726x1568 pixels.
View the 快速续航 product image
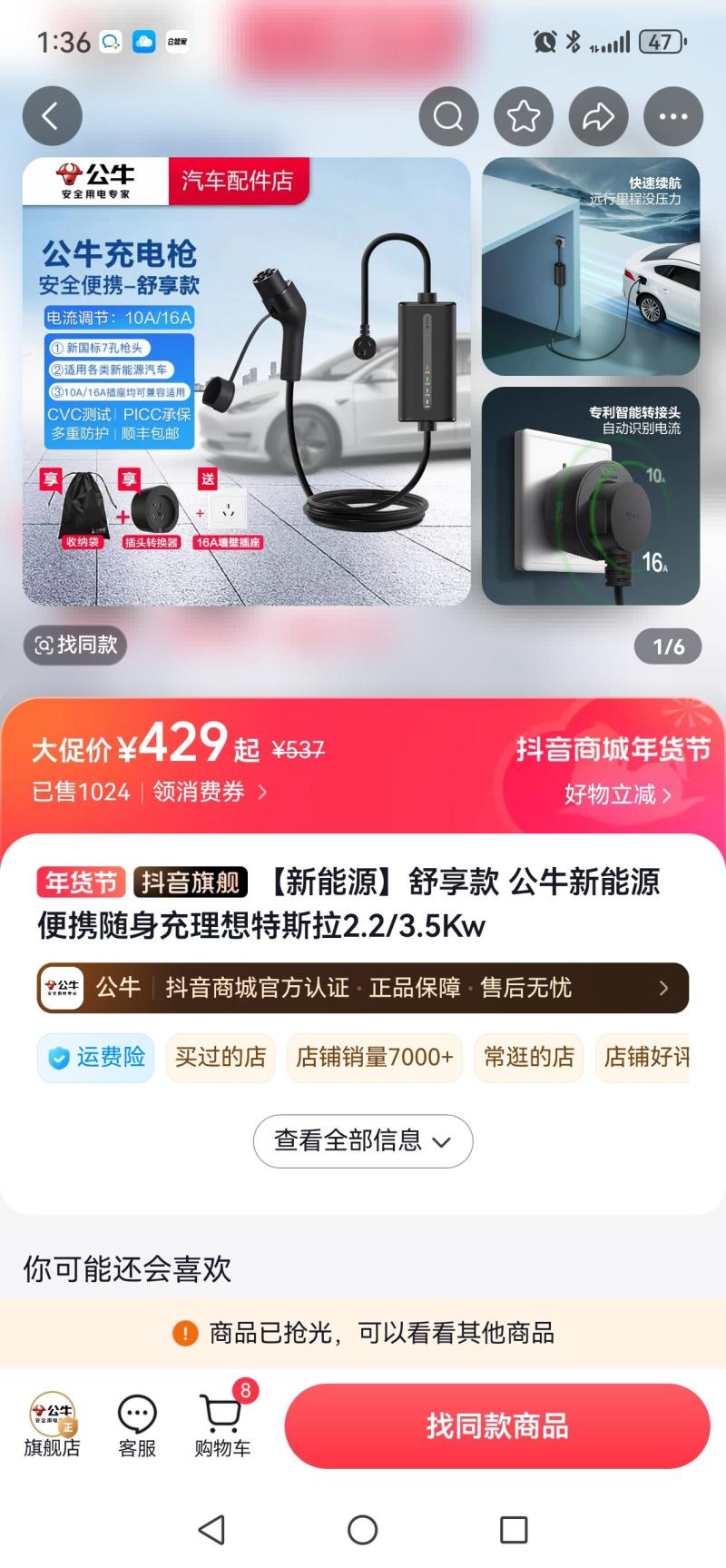coord(591,267)
